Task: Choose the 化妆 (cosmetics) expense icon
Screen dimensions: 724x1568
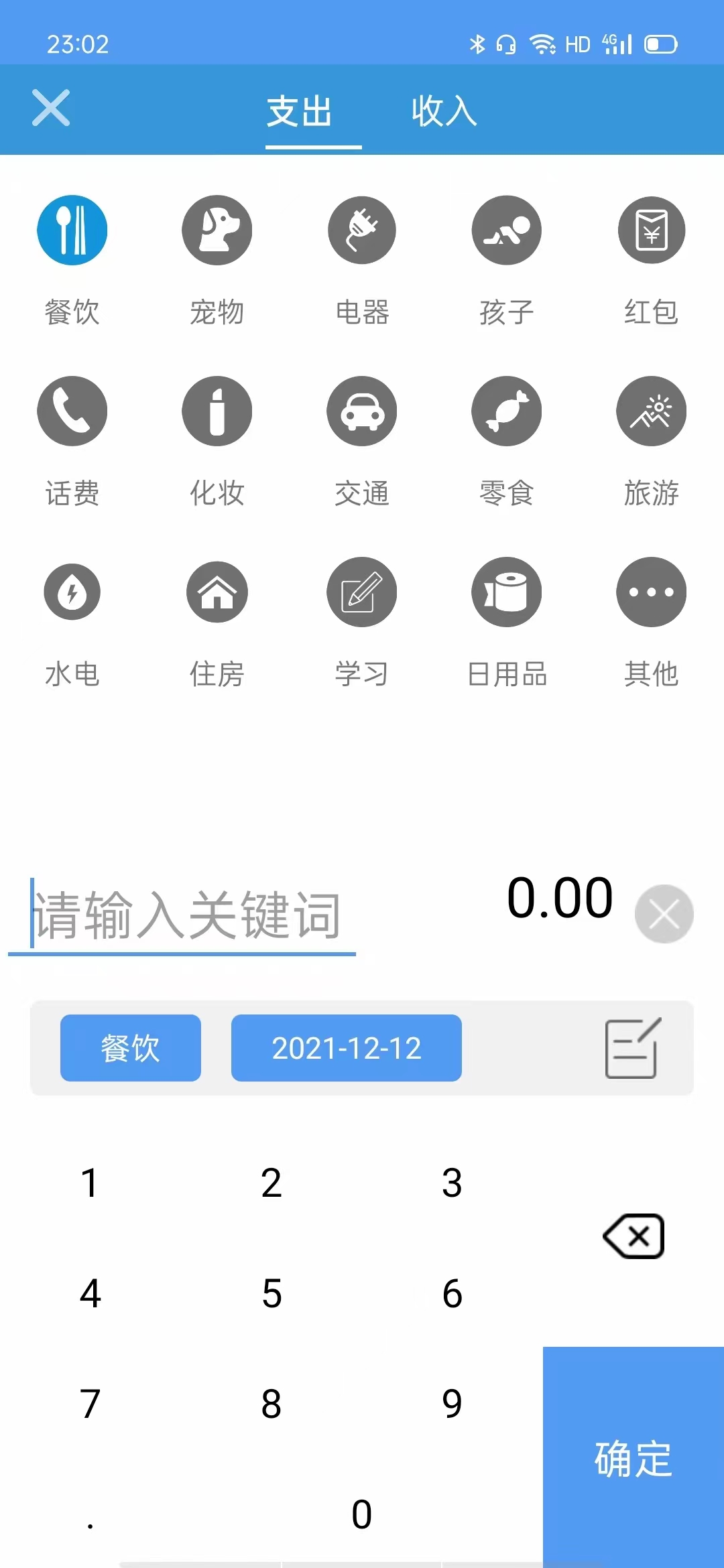Action: point(217,411)
